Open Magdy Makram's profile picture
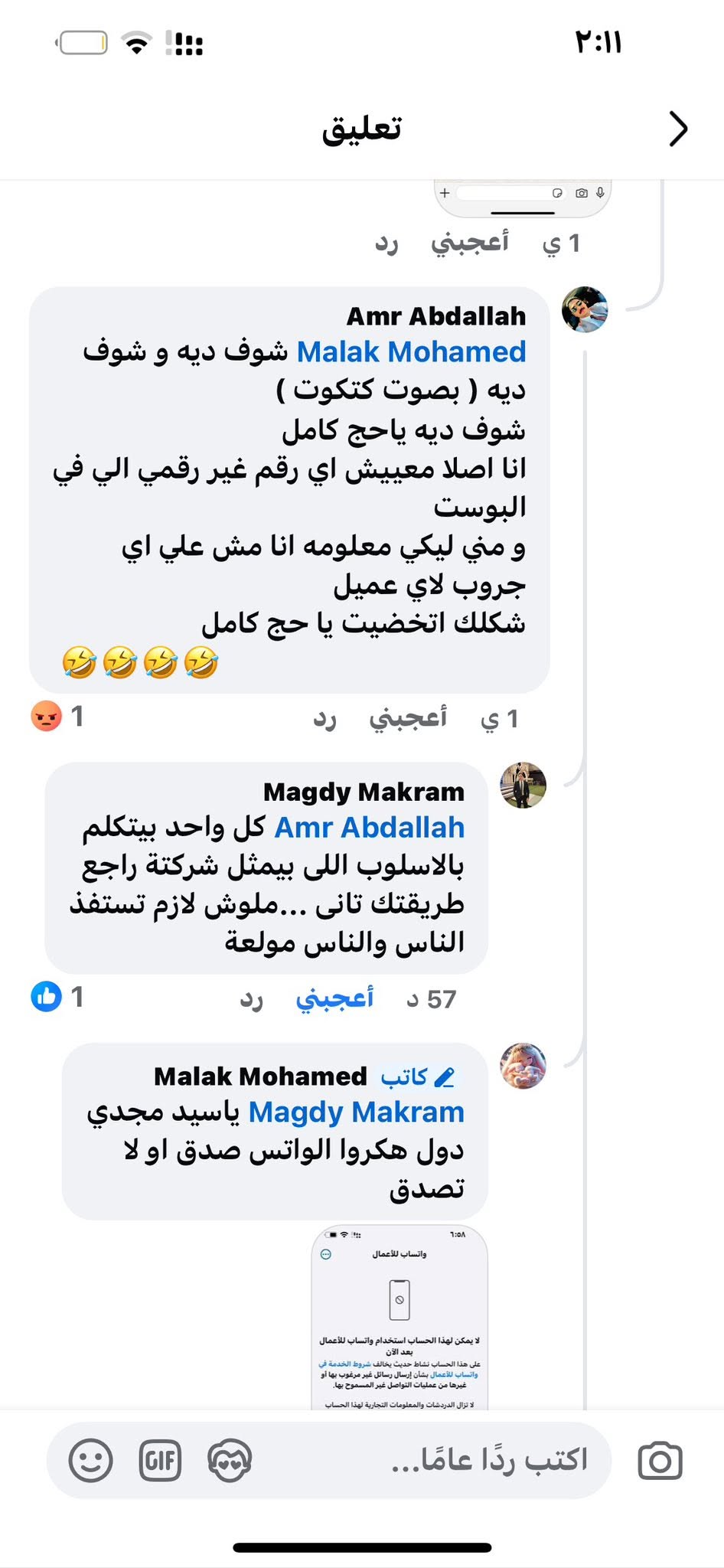Image resolution: width=724 pixels, height=1568 pixels. (523, 785)
